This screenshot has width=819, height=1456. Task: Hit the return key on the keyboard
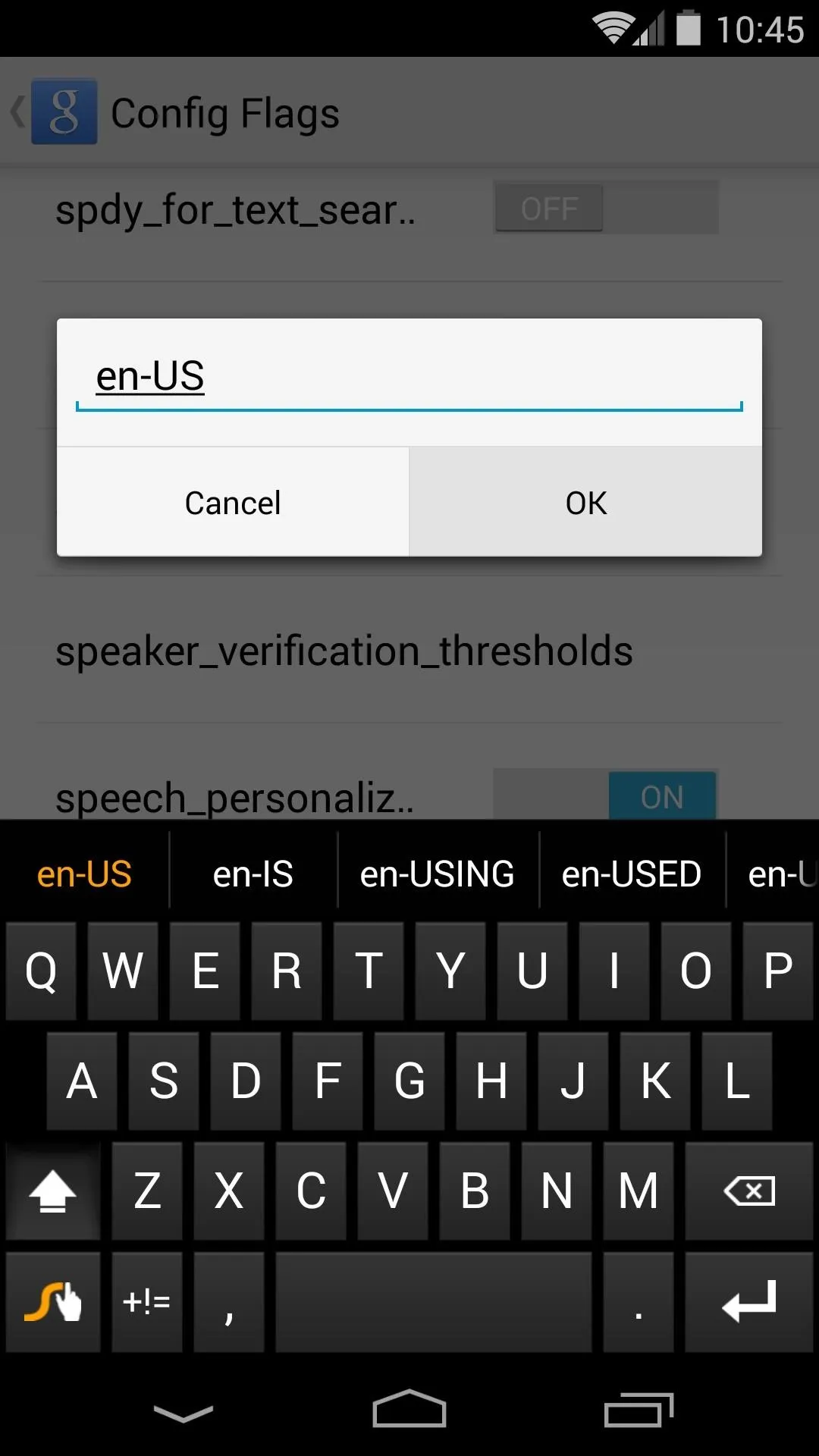[x=749, y=1302]
